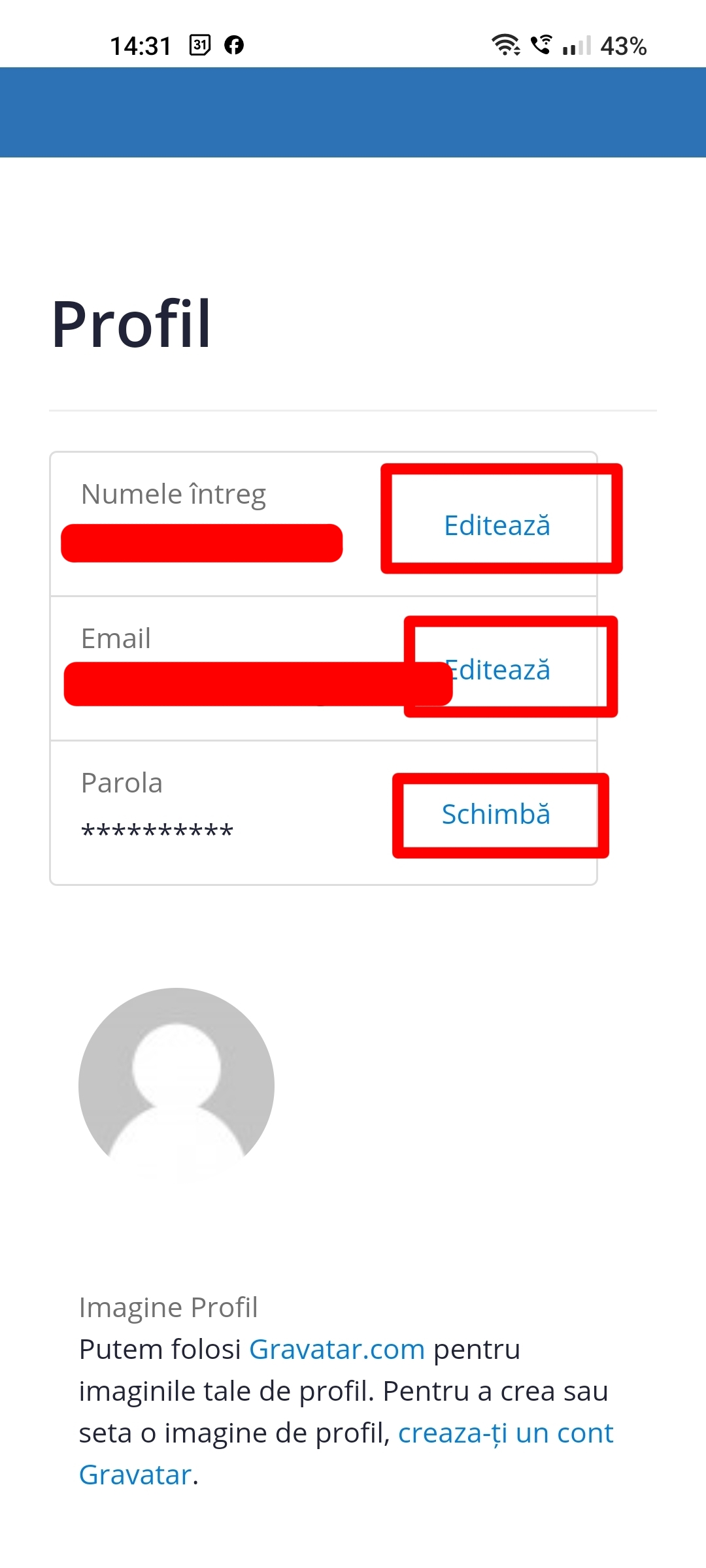Change the password via Schimbă

(496, 814)
